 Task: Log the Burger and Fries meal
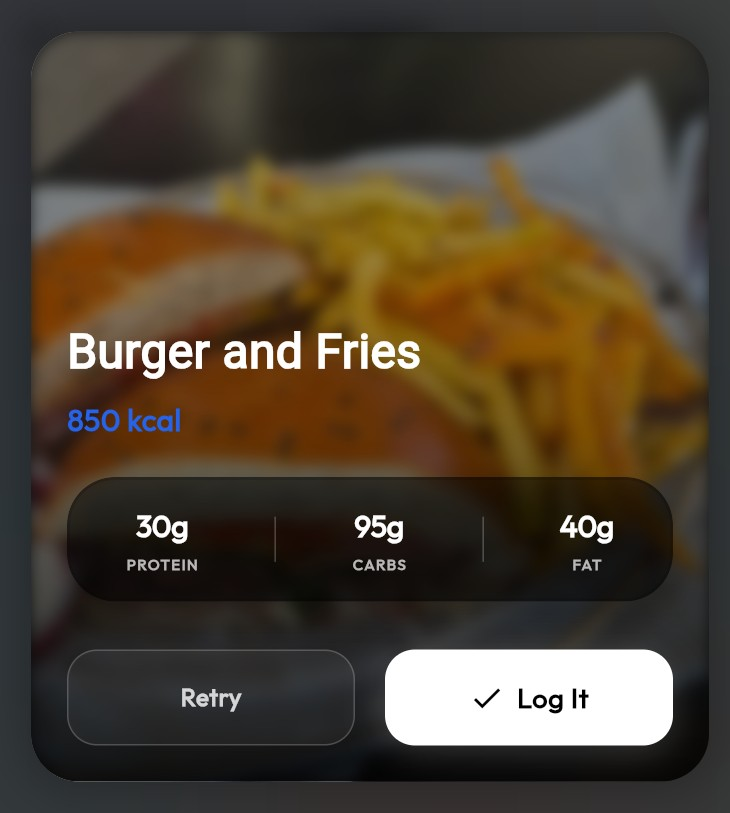point(528,698)
